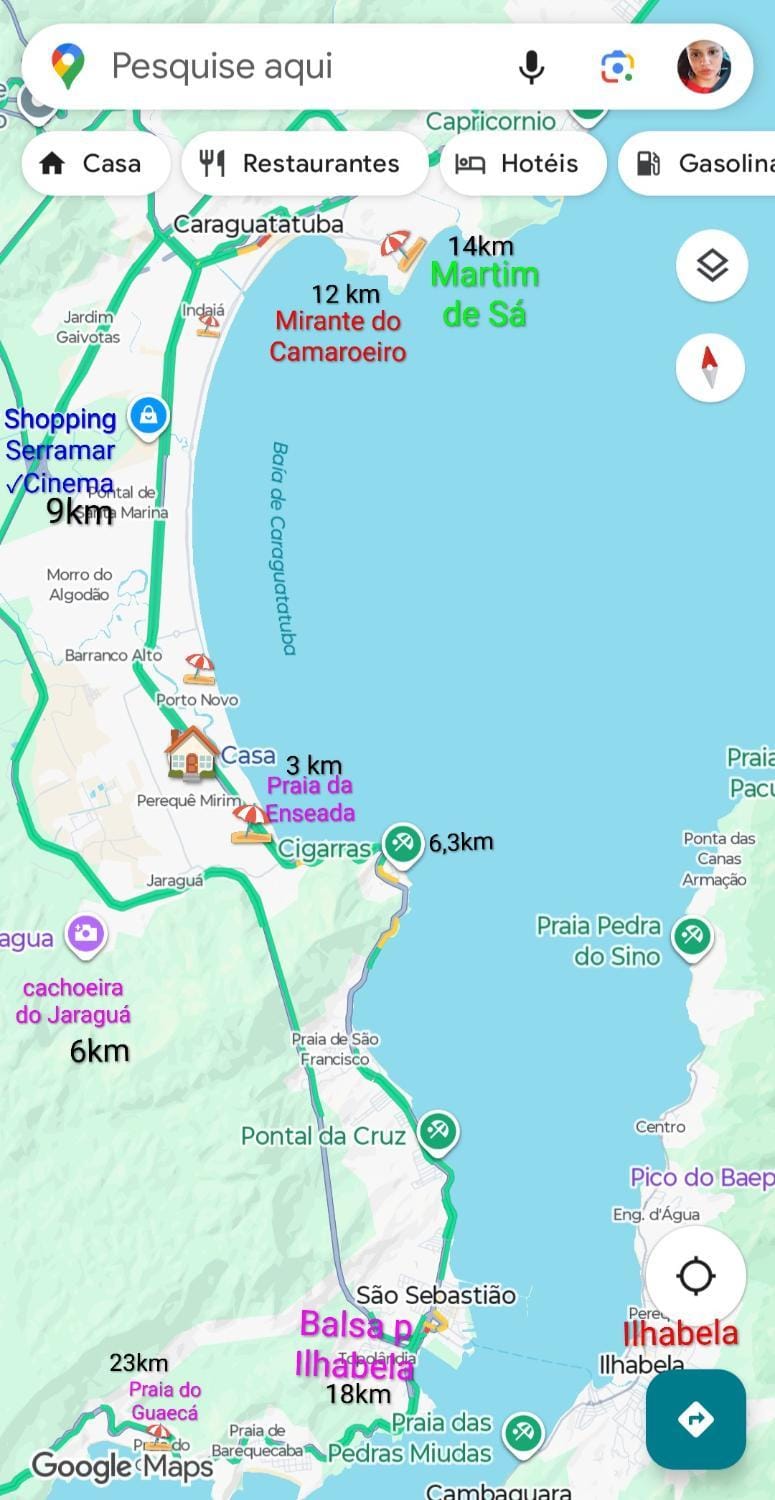Open the directions floating button
The width and height of the screenshot is (775, 1500).
(x=695, y=1419)
